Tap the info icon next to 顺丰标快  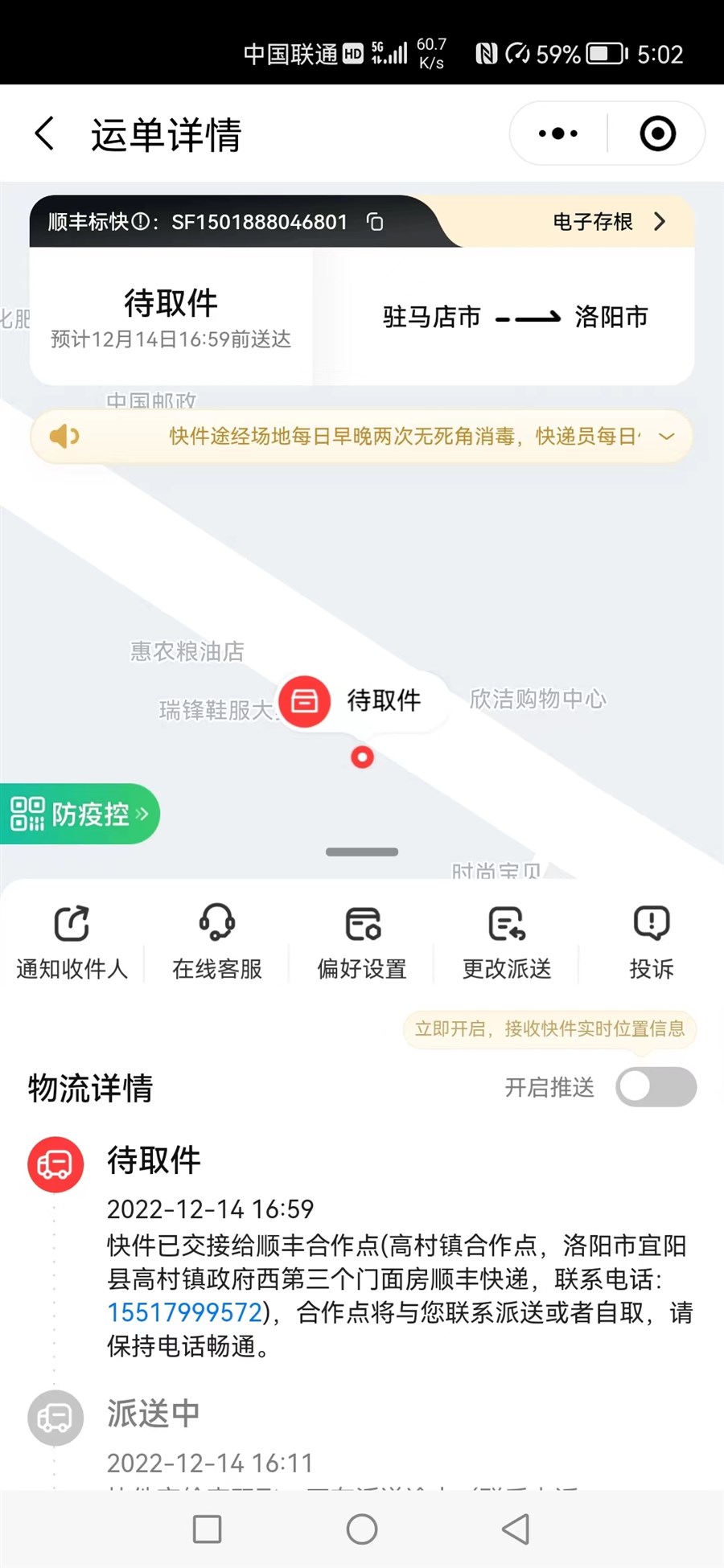pos(140,222)
